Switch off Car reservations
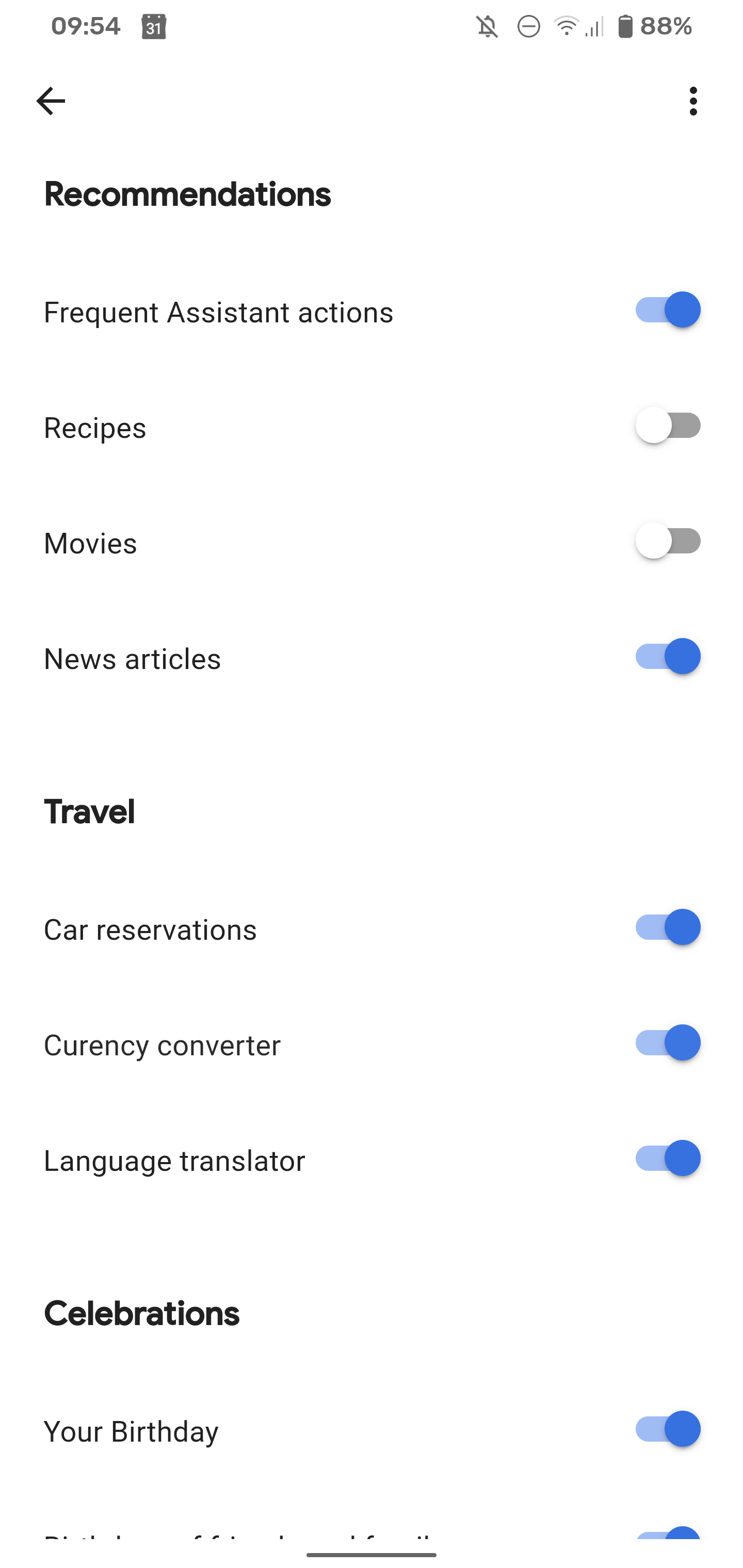This screenshot has height=1568, width=743. click(668, 928)
